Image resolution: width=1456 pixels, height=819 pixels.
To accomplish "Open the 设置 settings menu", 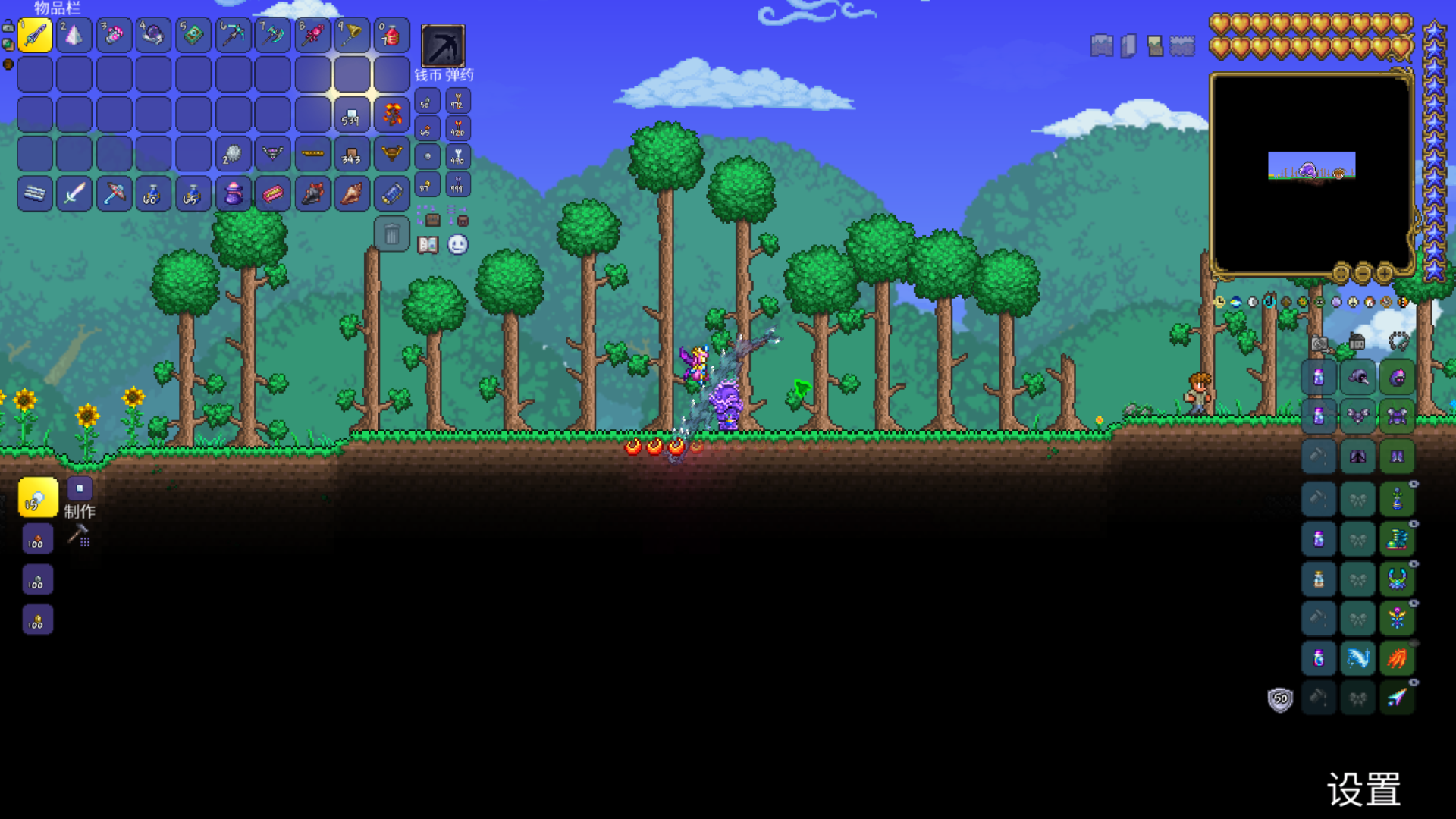I will click(x=1363, y=790).
